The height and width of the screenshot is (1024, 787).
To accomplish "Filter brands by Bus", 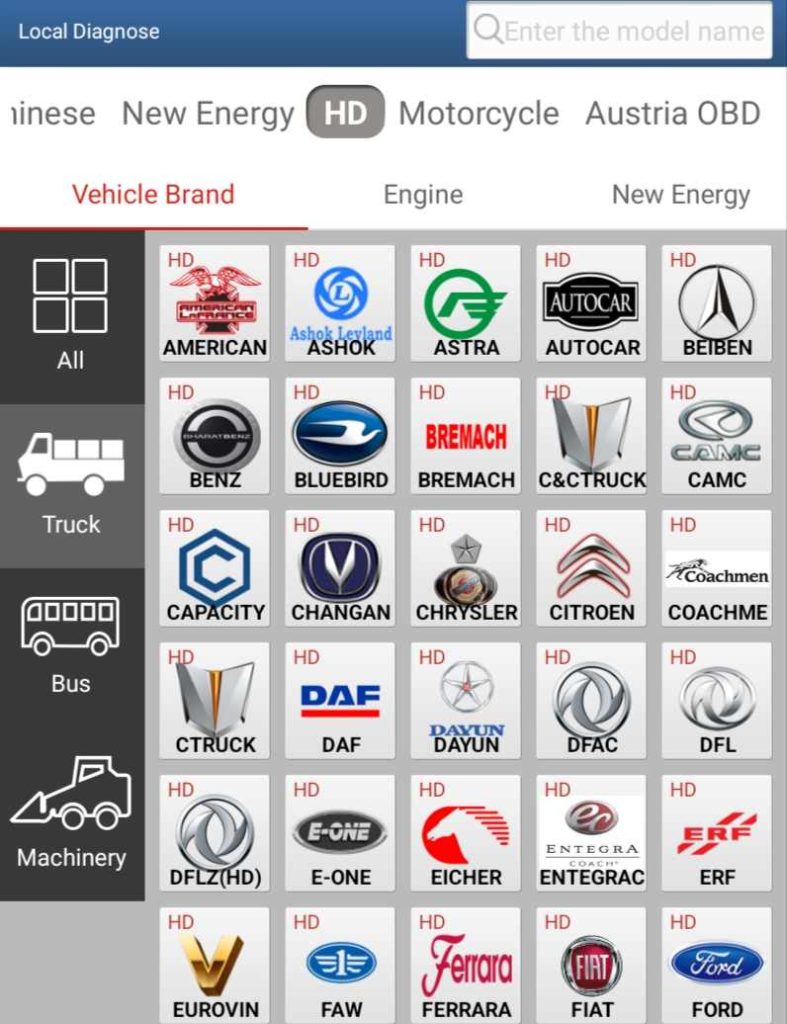I will tap(71, 645).
